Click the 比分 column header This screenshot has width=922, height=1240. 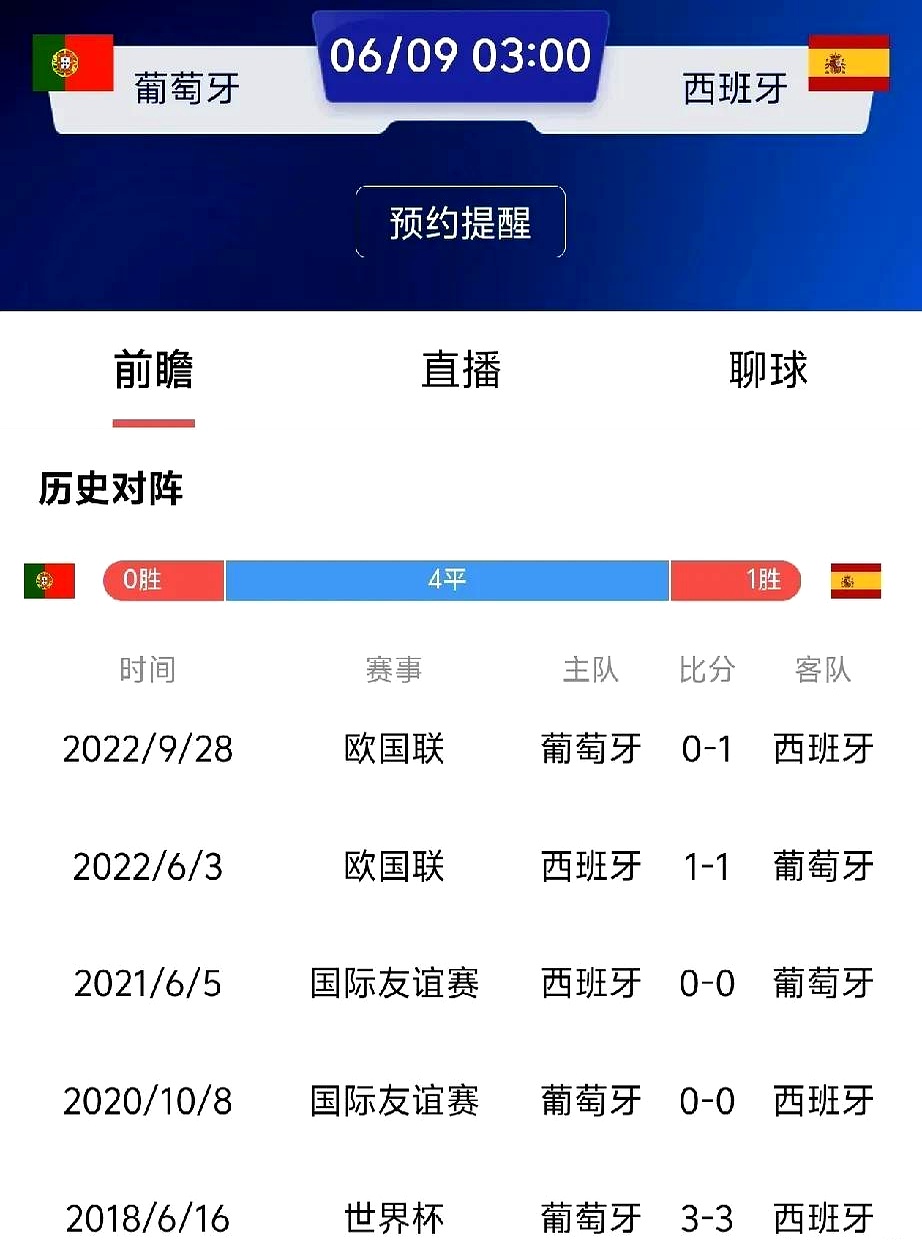point(707,670)
